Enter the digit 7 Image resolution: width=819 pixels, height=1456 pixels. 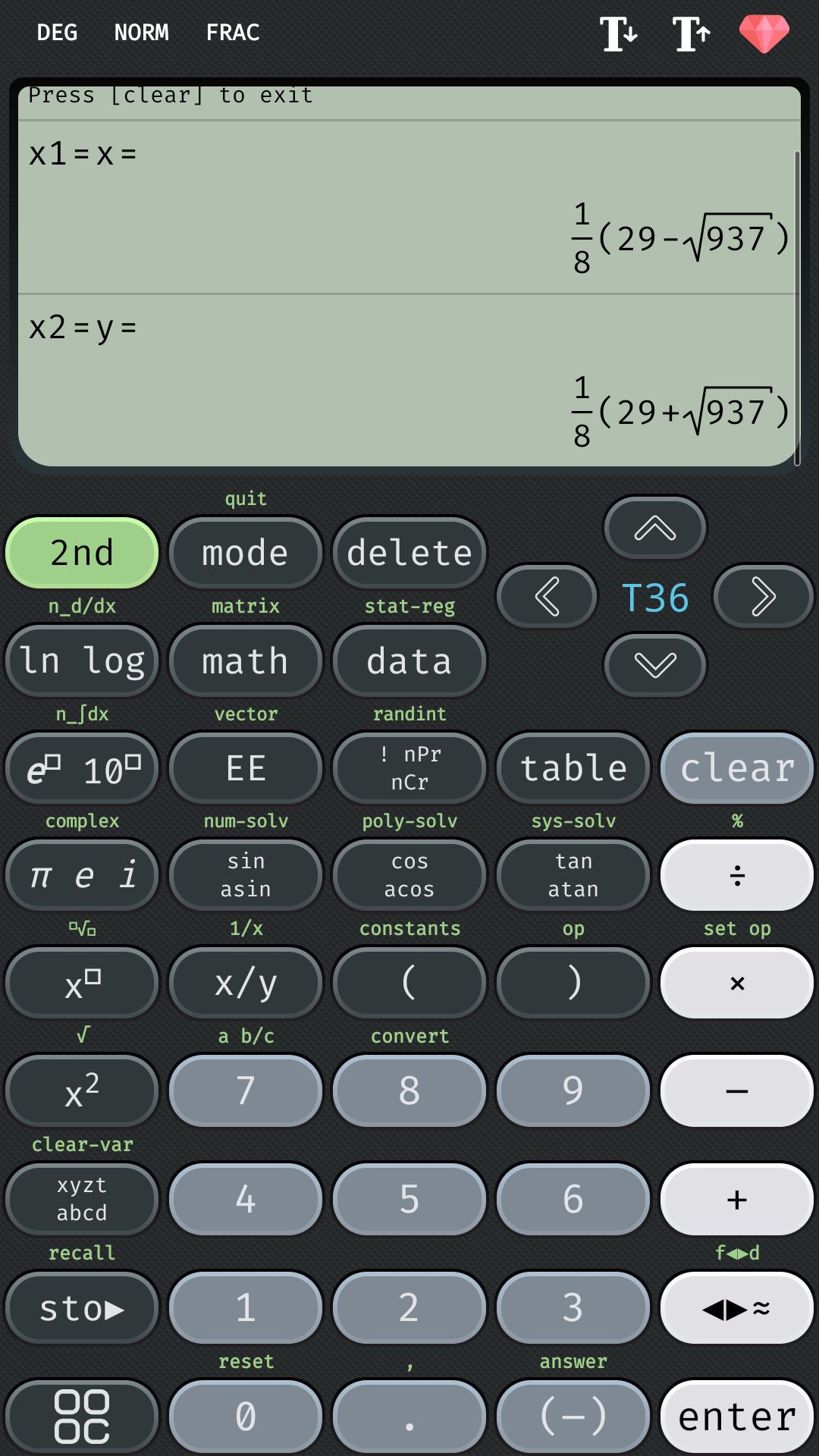tap(246, 1091)
